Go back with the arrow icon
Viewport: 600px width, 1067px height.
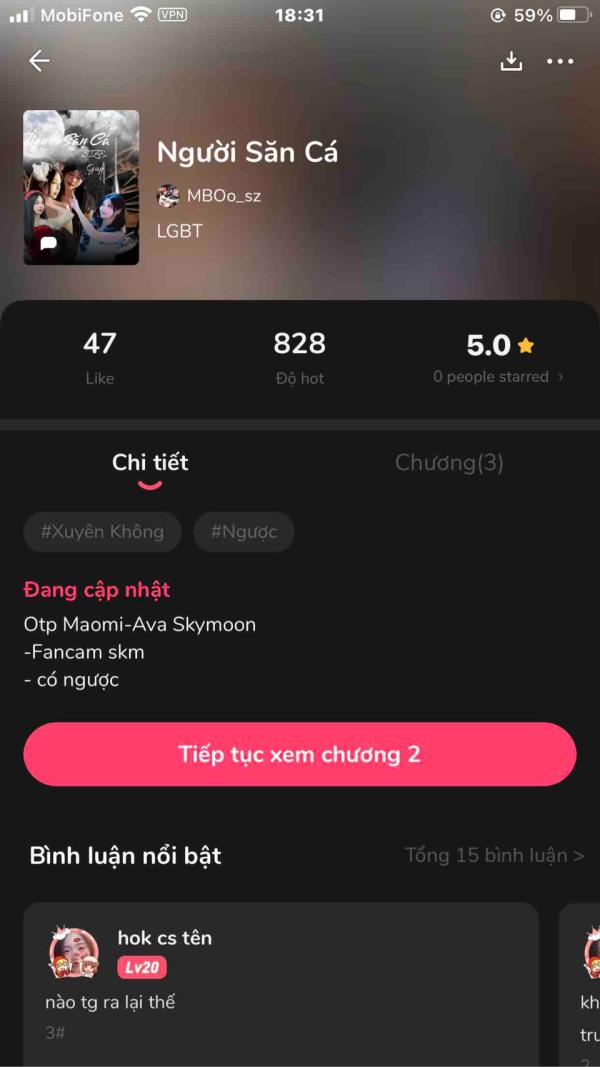tap(39, 61)
